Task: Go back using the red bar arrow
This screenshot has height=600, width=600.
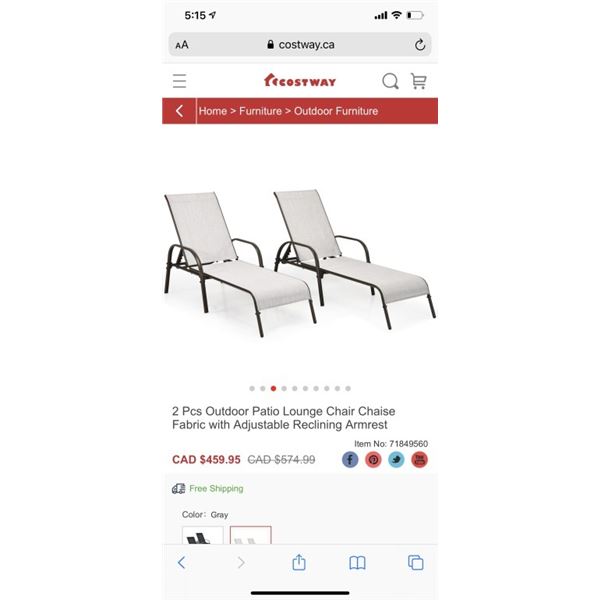Action: pos(180,111)
